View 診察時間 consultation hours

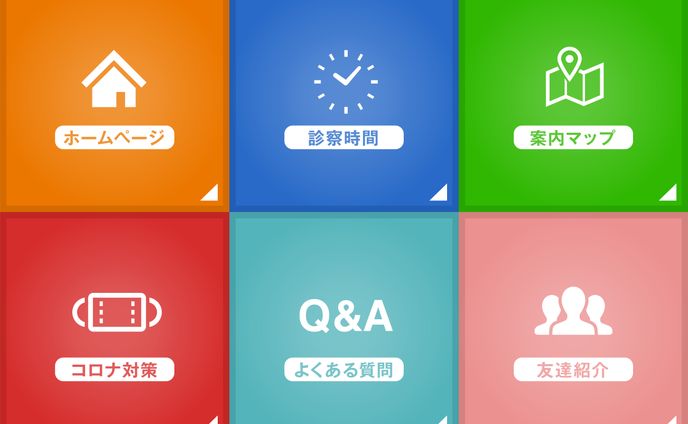[344, 103]
